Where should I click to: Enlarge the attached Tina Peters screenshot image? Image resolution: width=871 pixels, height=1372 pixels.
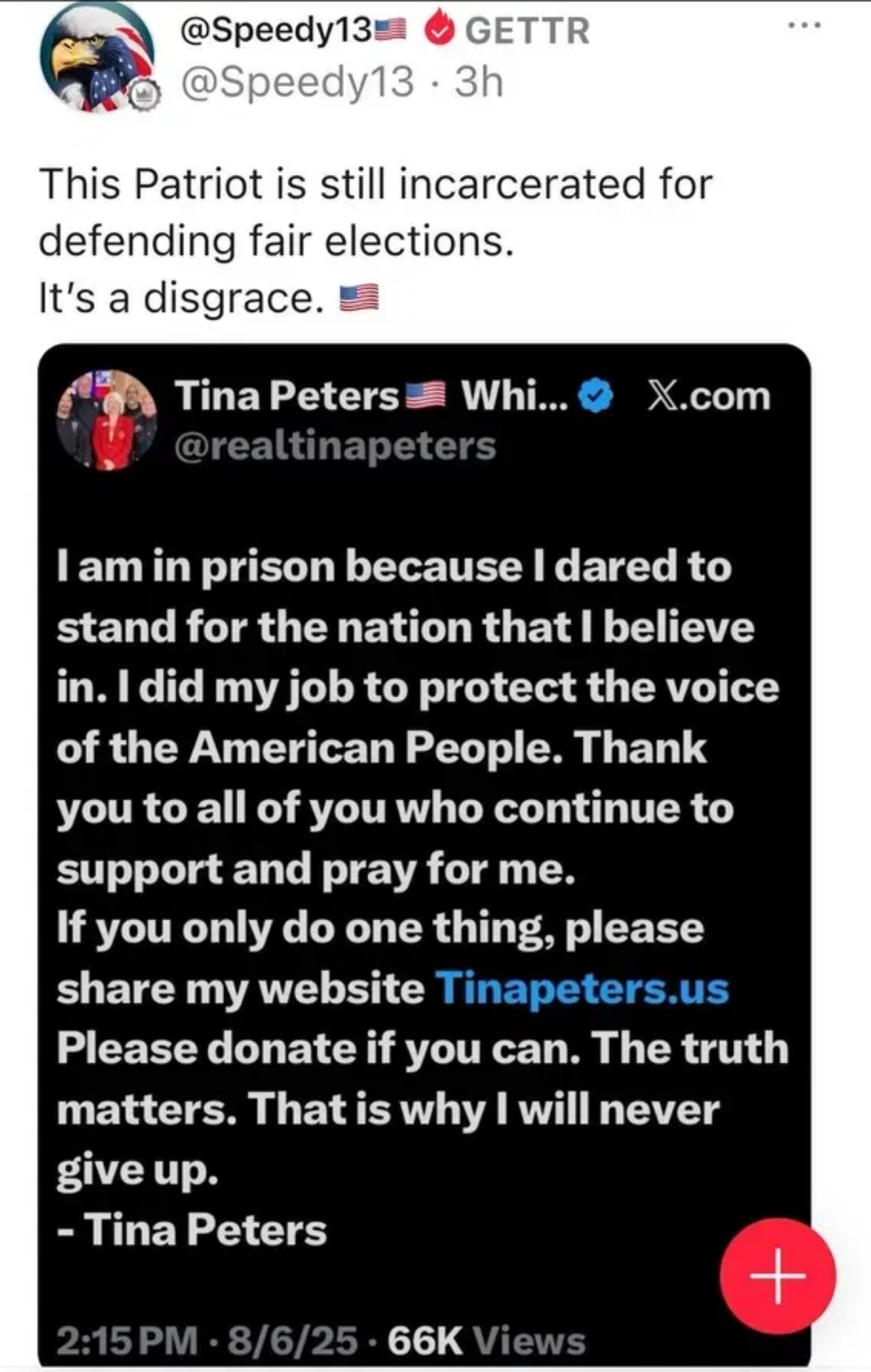tap(424, 819)
